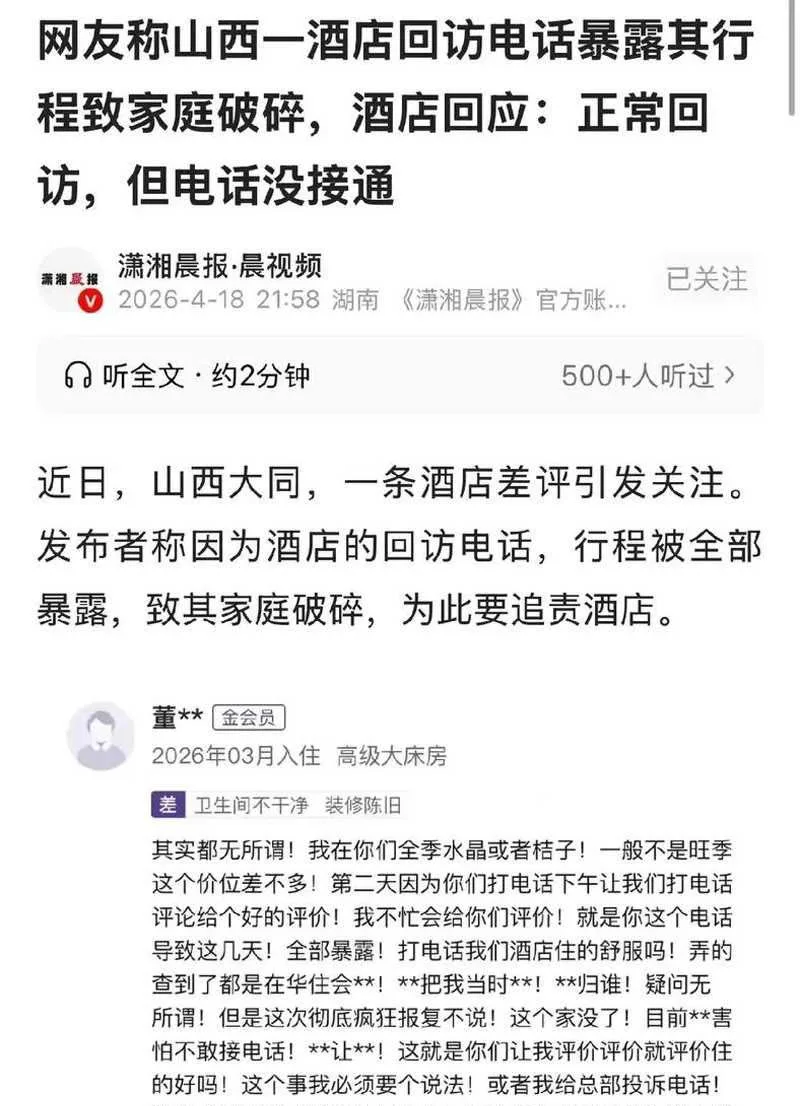Tap the 已关注 follow button

coord(707,279)
